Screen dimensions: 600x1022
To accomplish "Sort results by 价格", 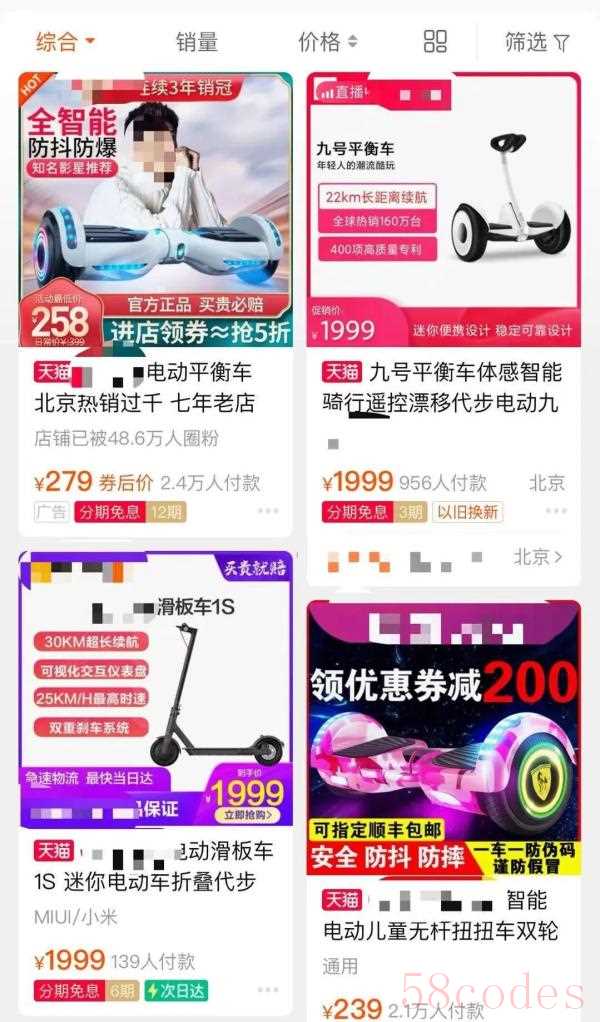I will 327,42.
